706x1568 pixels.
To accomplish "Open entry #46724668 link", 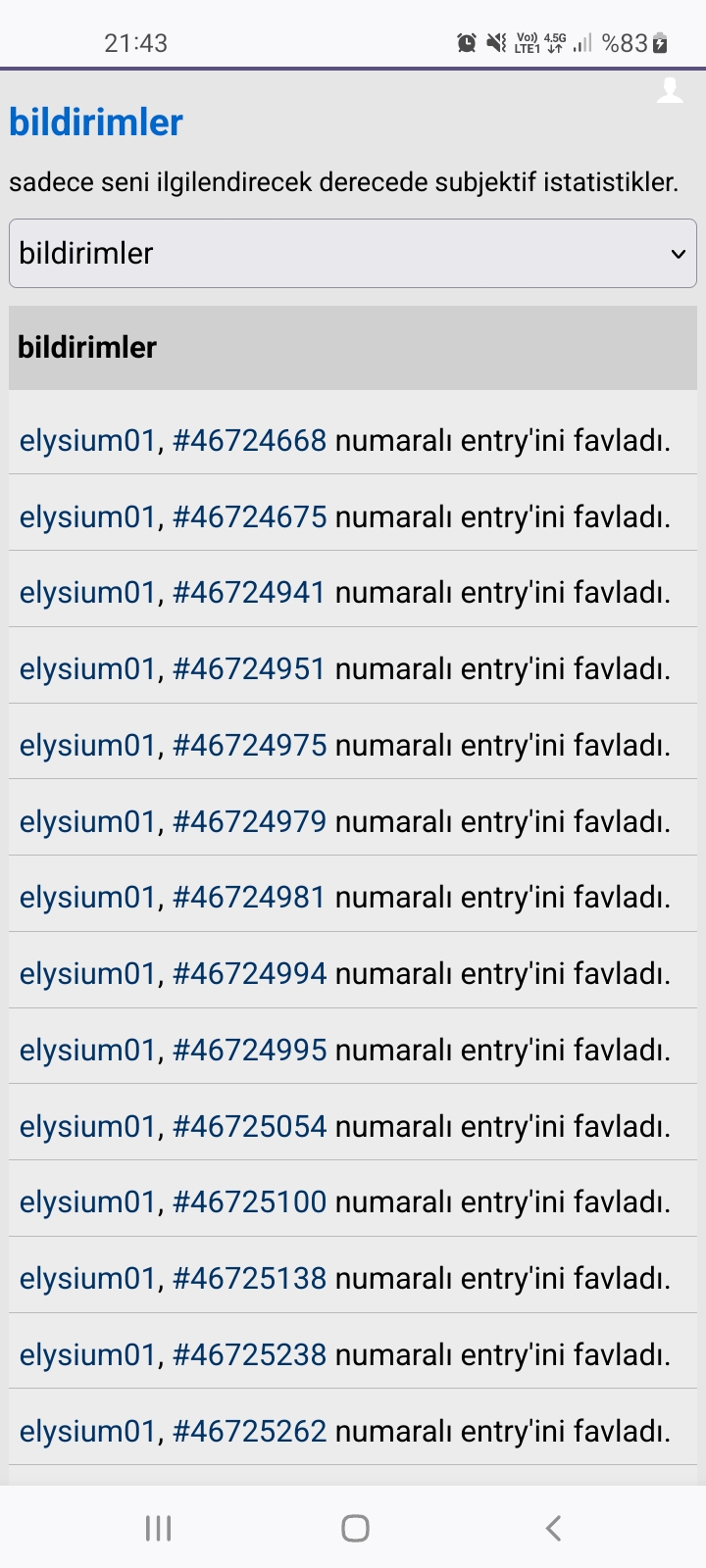I will [249, 441].
